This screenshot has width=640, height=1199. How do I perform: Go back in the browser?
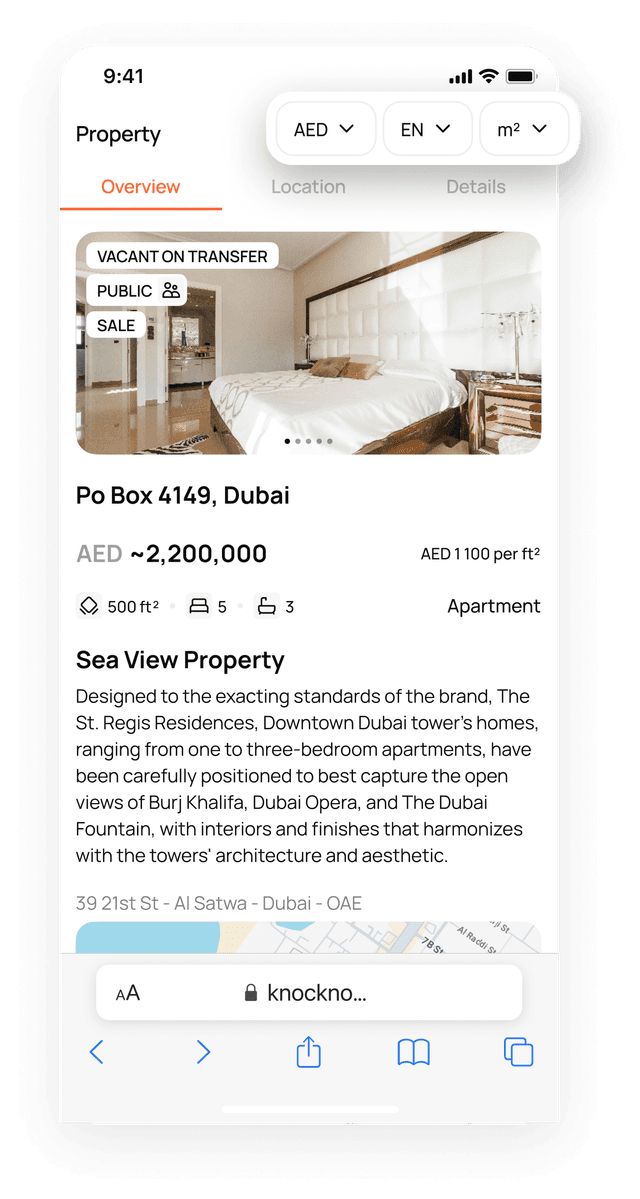(97, 1051)
